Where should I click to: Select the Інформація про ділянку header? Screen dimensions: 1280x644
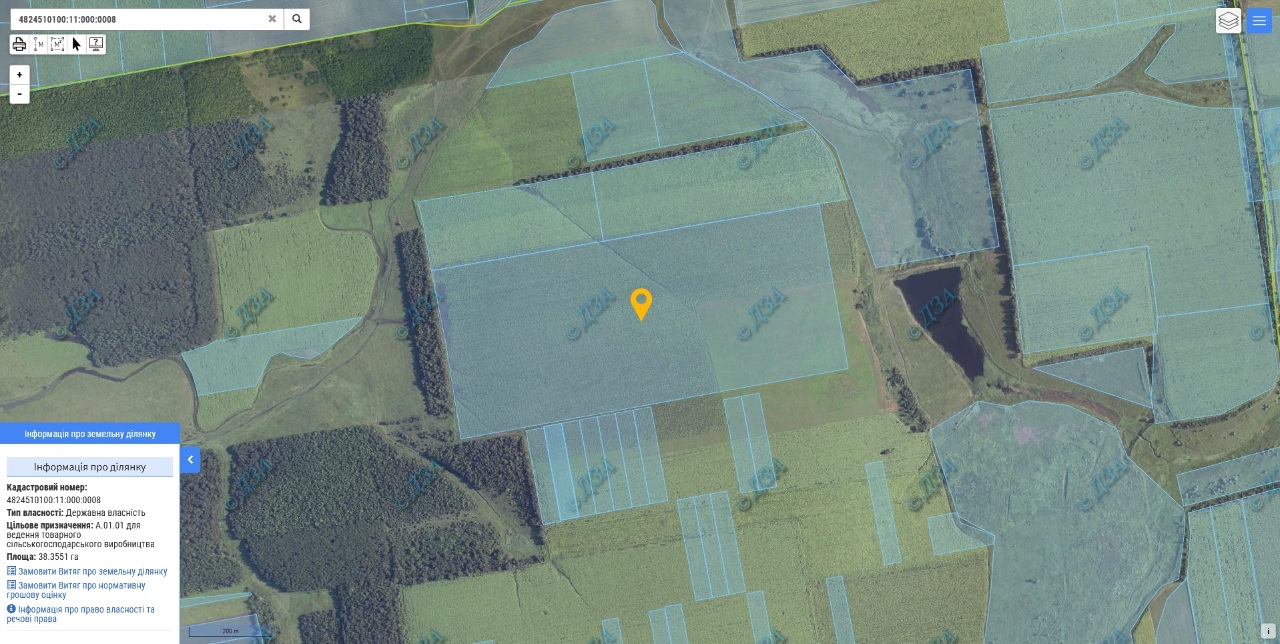(x=90, y=467)
